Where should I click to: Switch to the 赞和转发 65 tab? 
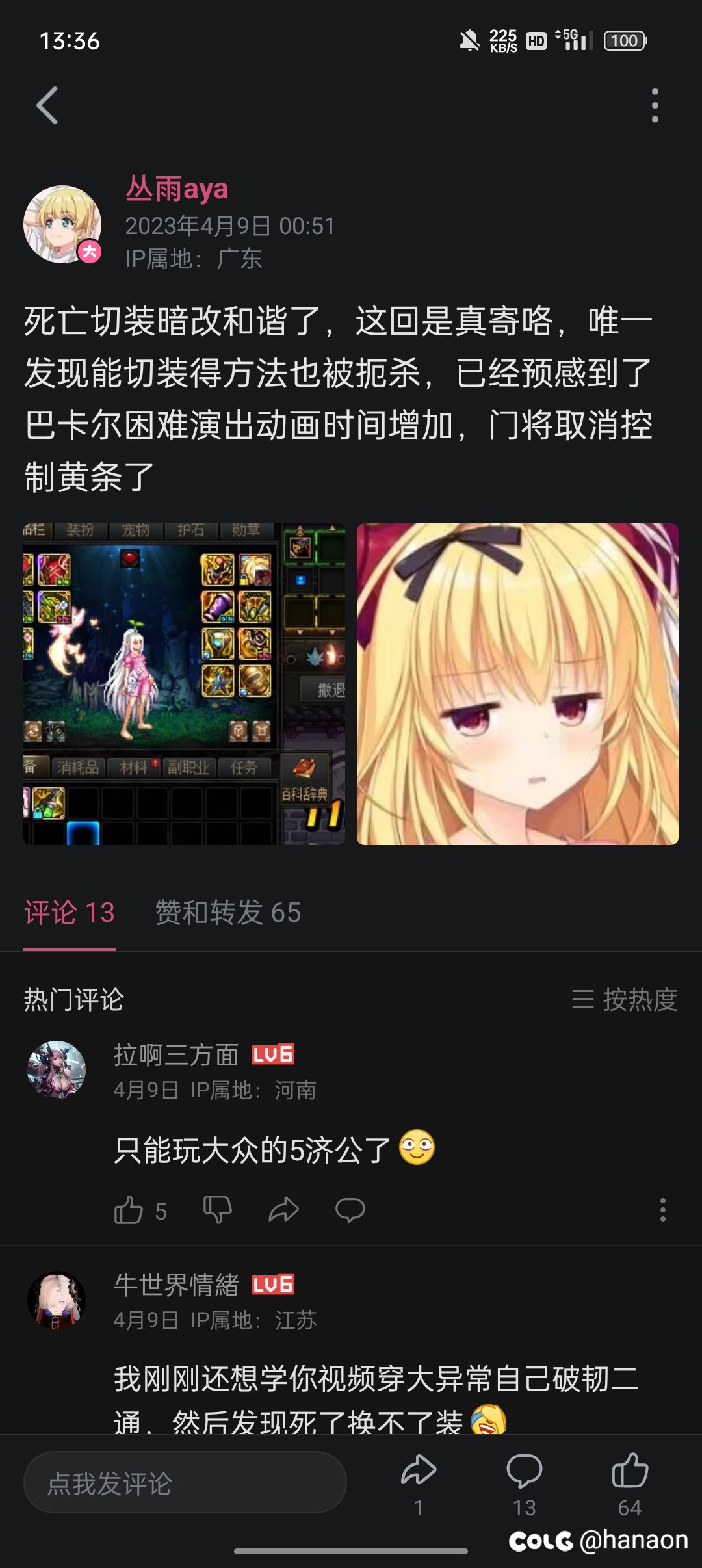click(228, 912)
